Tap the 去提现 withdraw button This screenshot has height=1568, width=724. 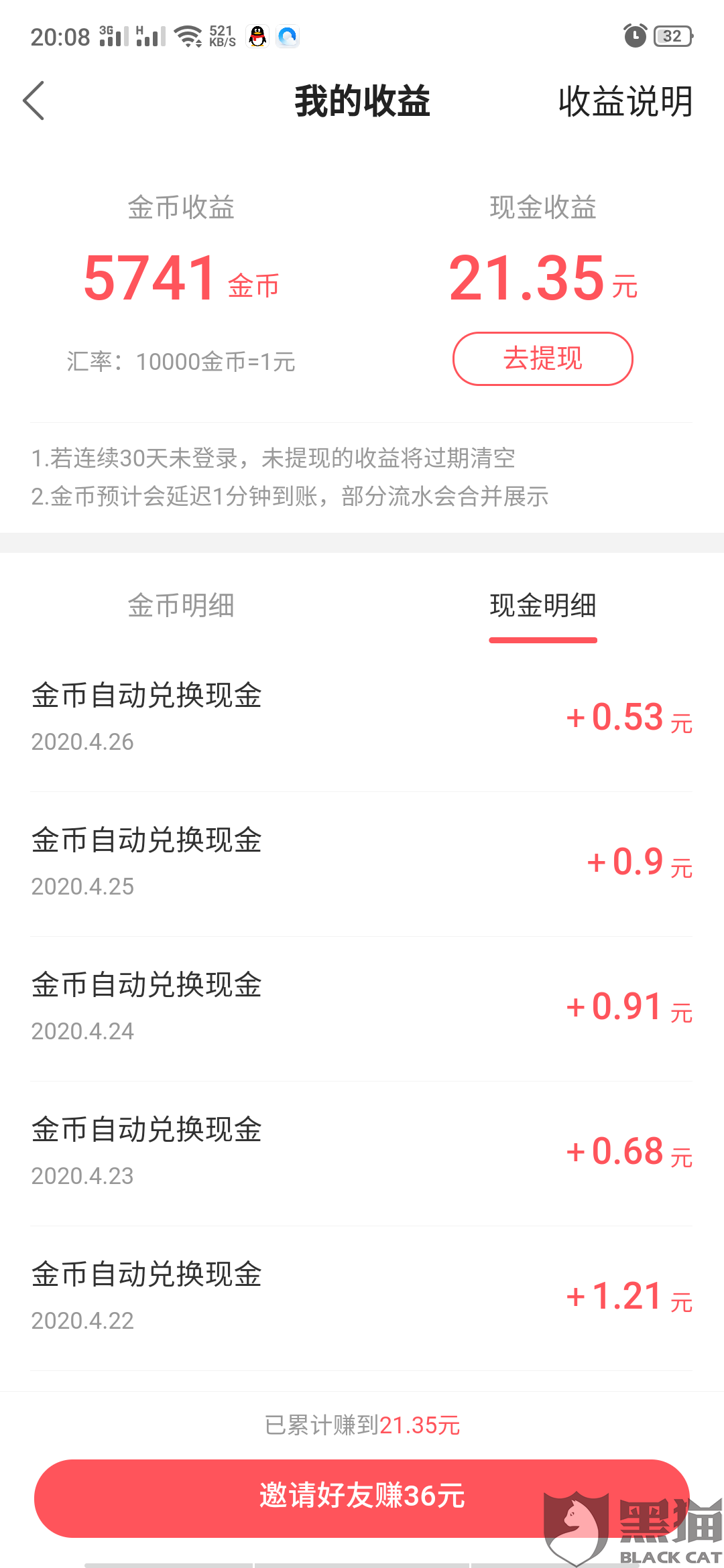pyautogui.click(x=542, y=358)
